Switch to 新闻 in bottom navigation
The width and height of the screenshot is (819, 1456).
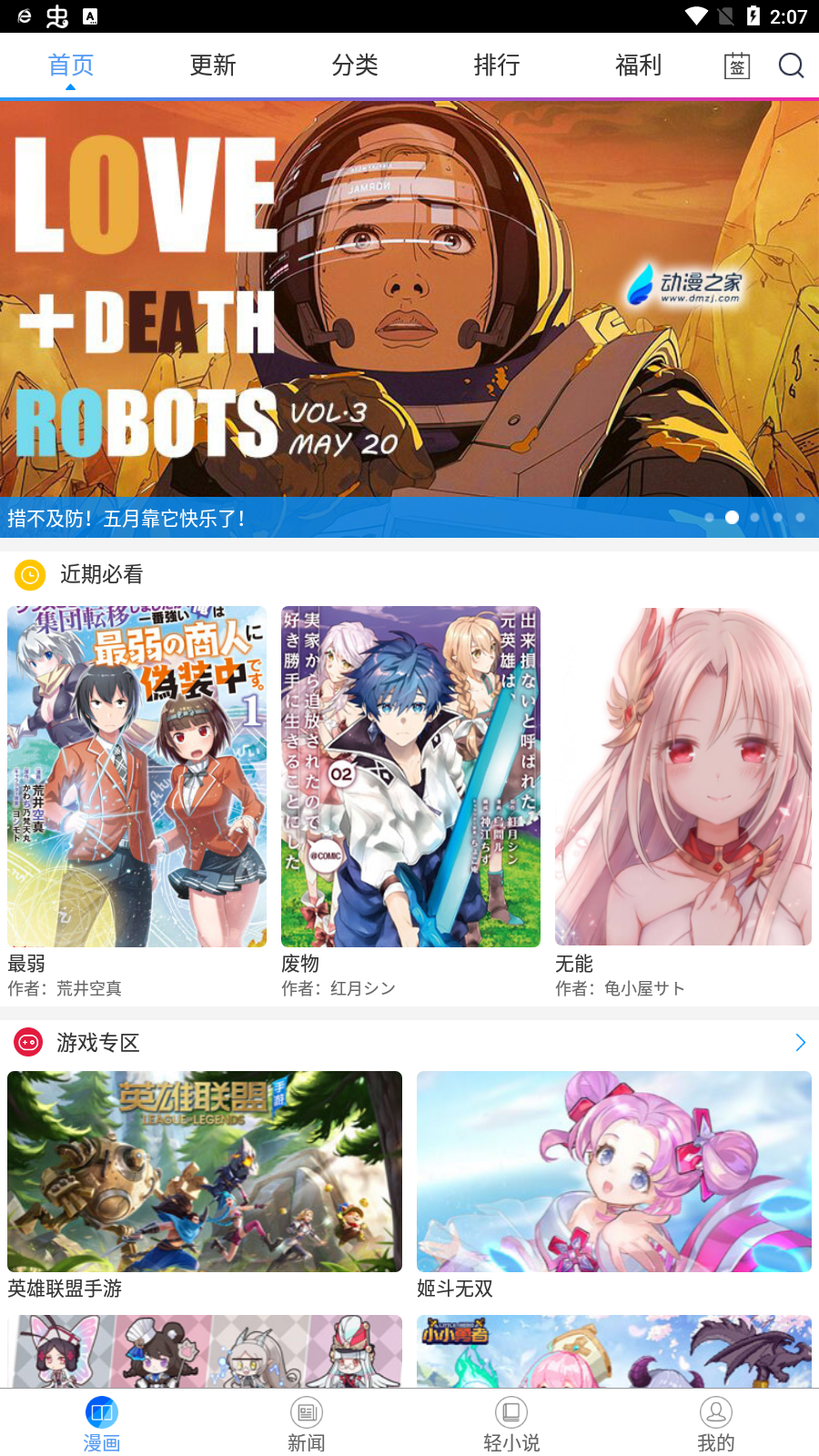(307, 1423)
